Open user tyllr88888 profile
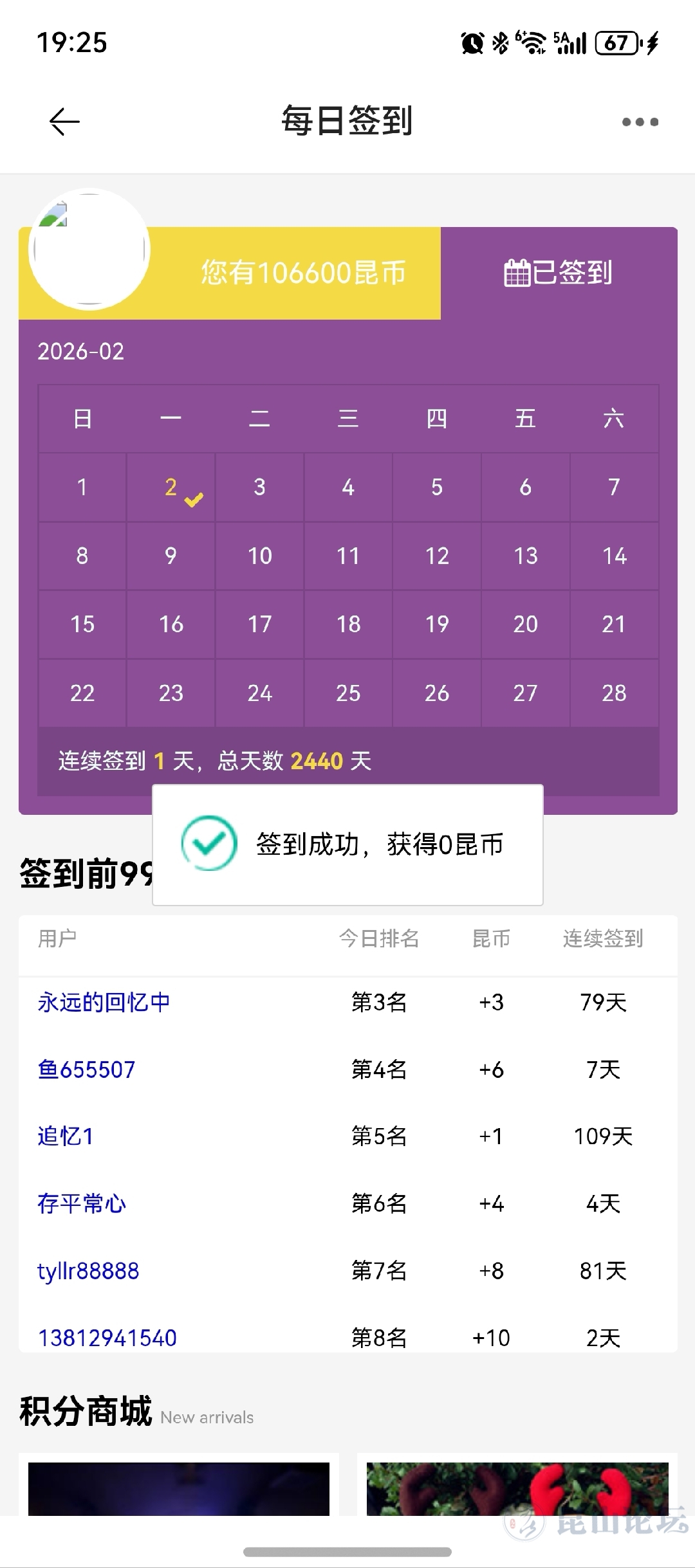The height and width of the screenshot is (1568, 695). point(88,1271)
